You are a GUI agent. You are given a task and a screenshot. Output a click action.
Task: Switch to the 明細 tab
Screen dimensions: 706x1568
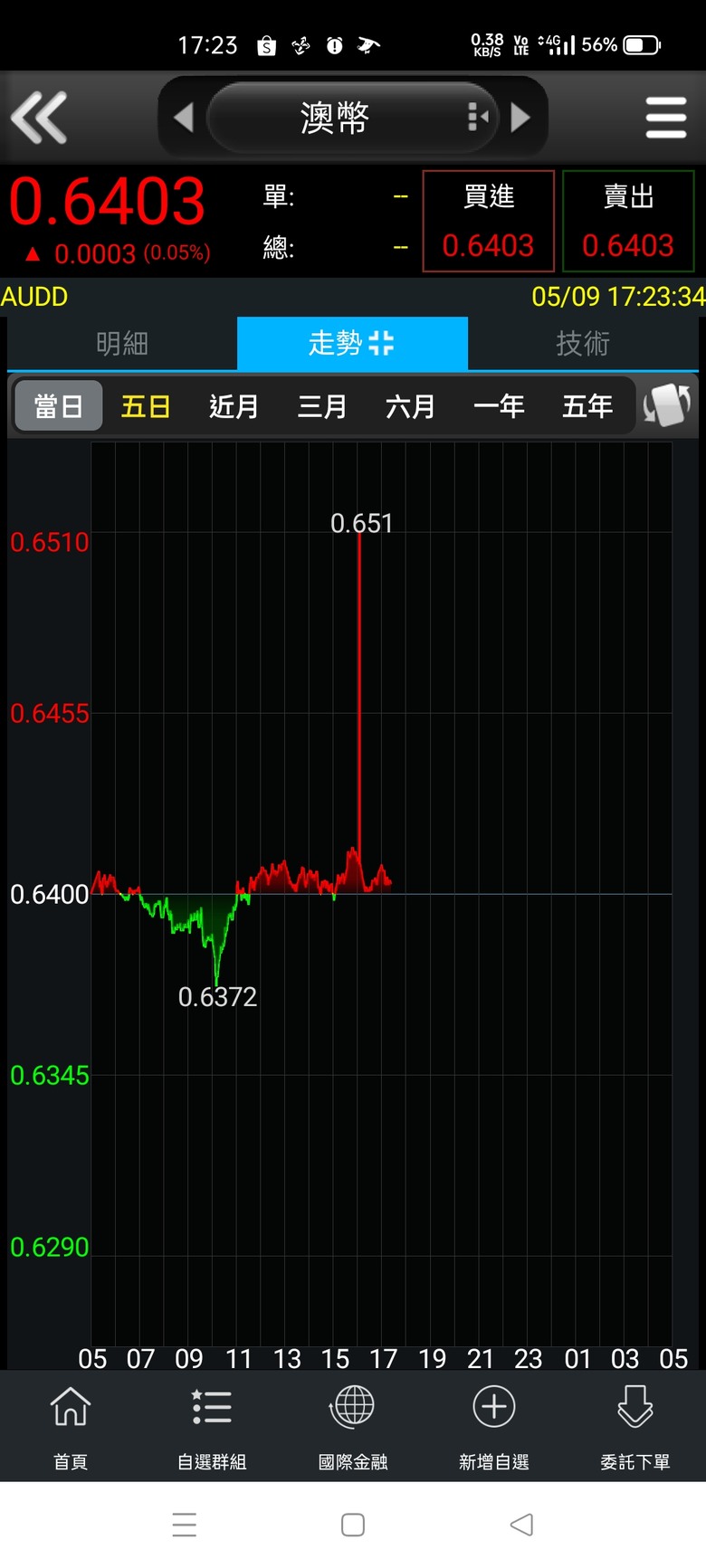122,343
